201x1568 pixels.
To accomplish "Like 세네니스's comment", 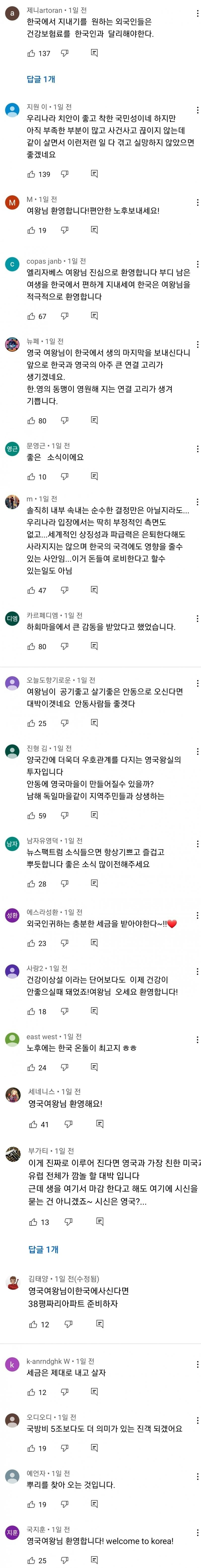I will point(33,1124).
